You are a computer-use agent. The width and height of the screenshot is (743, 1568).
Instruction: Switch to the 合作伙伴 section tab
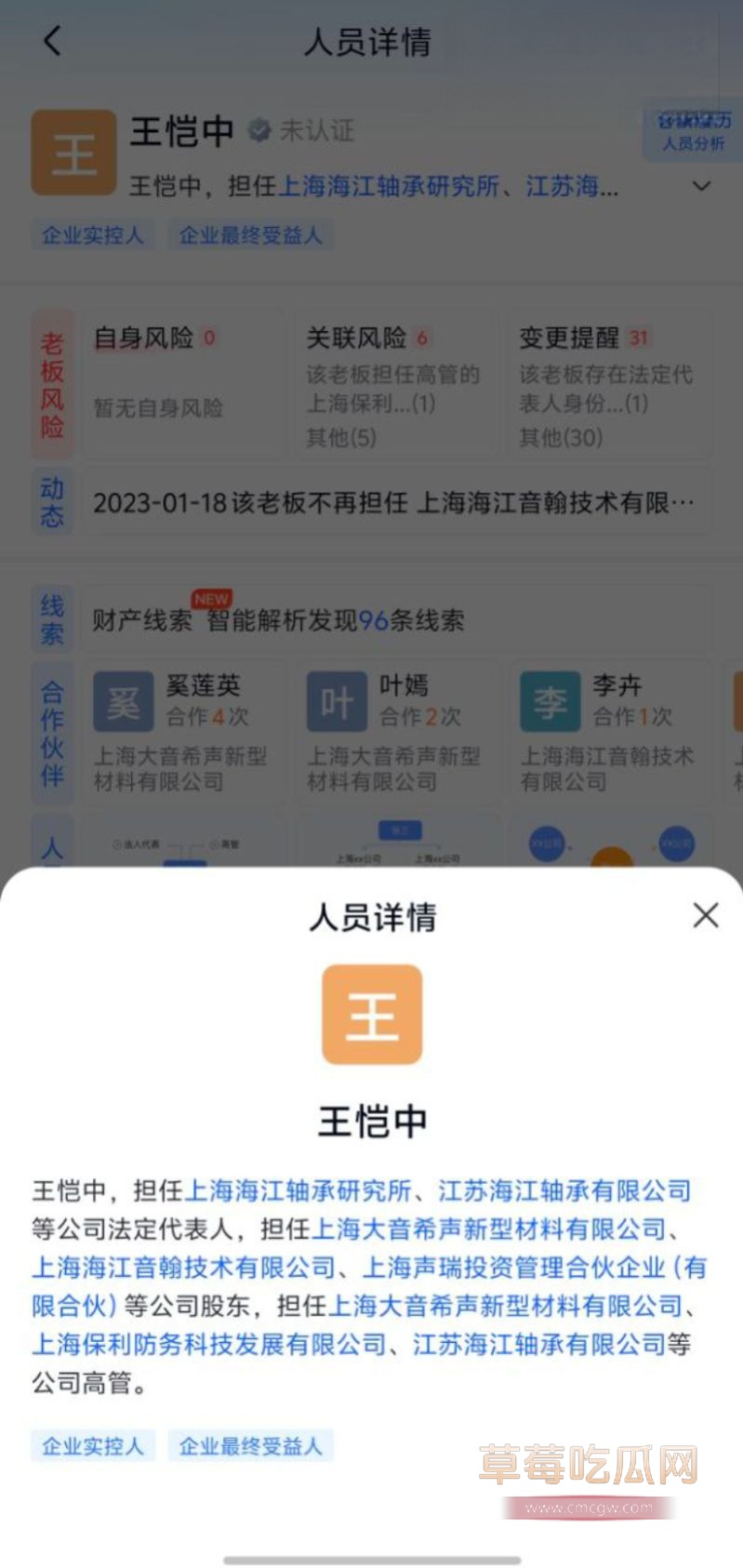[52, 732]
